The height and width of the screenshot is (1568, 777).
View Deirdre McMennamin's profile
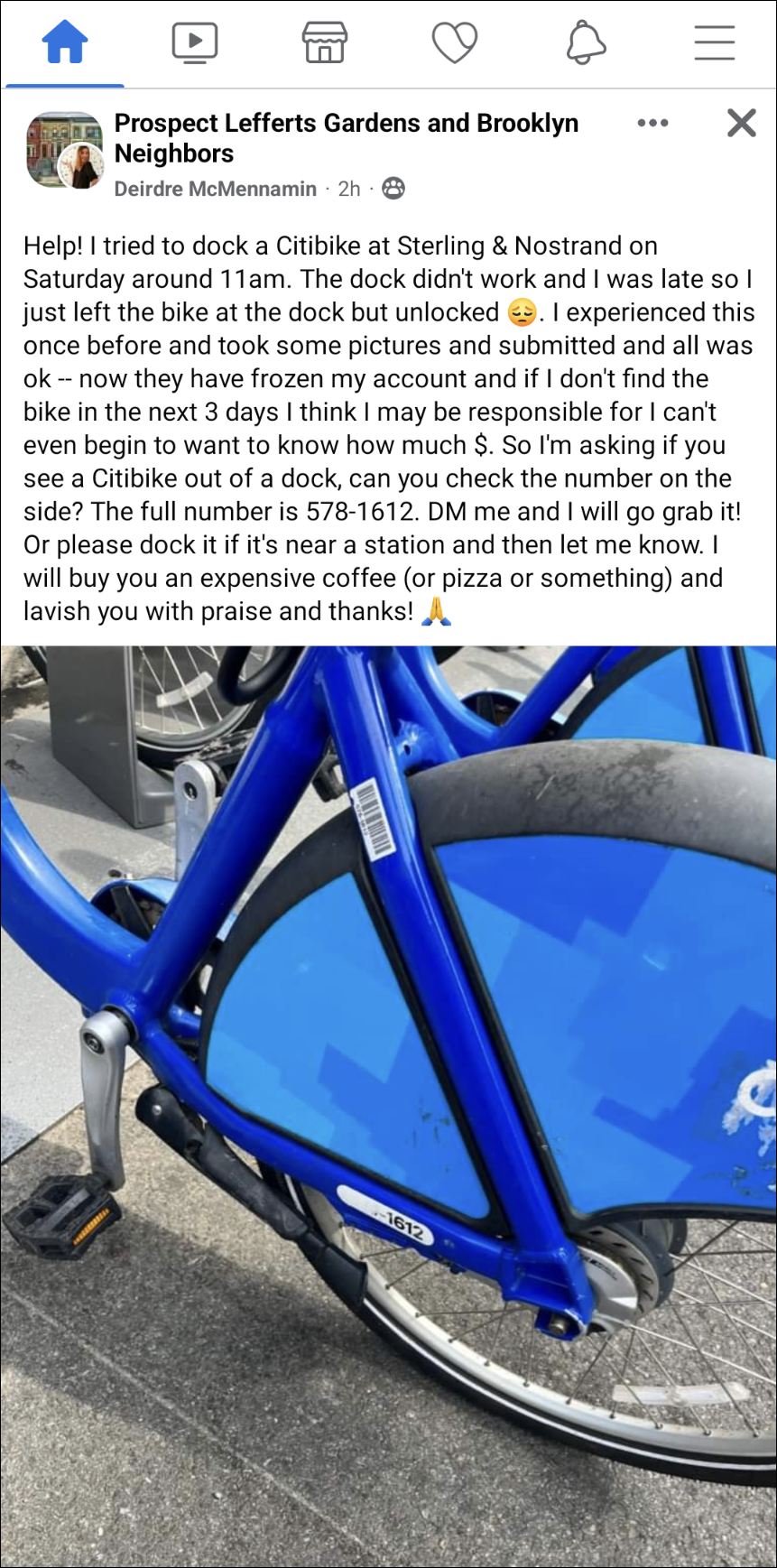coord(215,189)
